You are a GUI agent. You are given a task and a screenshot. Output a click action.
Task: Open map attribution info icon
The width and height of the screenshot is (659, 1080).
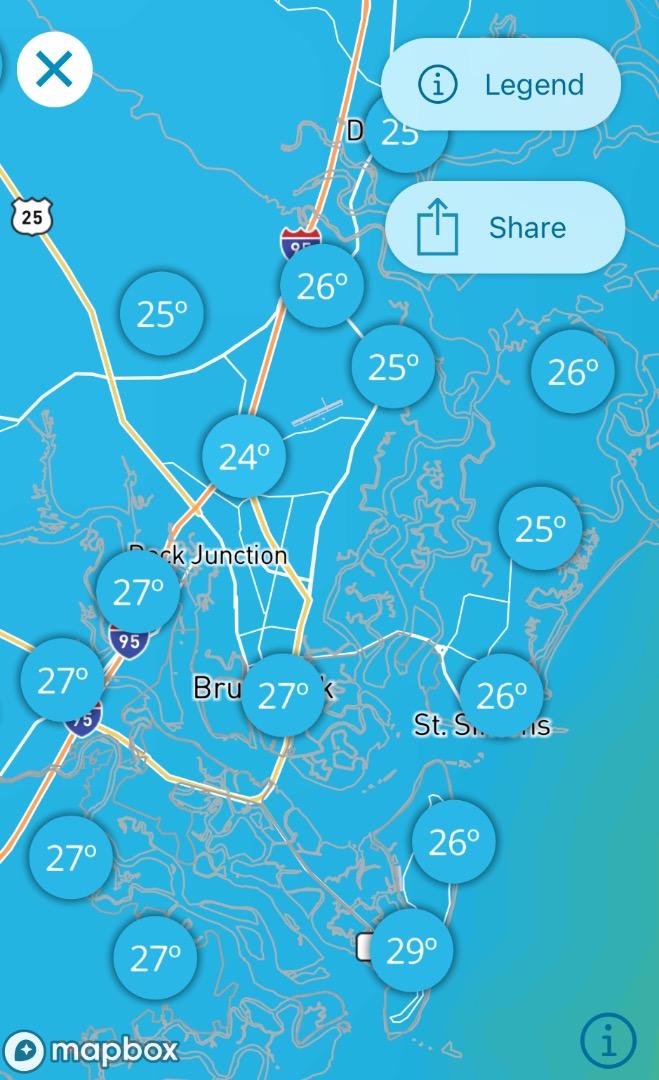607,1040
